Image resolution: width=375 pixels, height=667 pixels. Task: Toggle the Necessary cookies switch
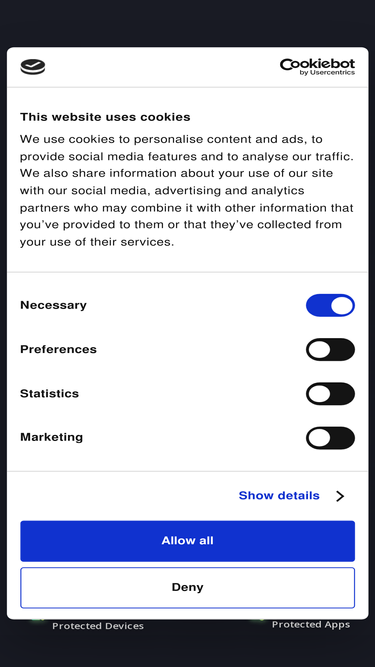330,305
